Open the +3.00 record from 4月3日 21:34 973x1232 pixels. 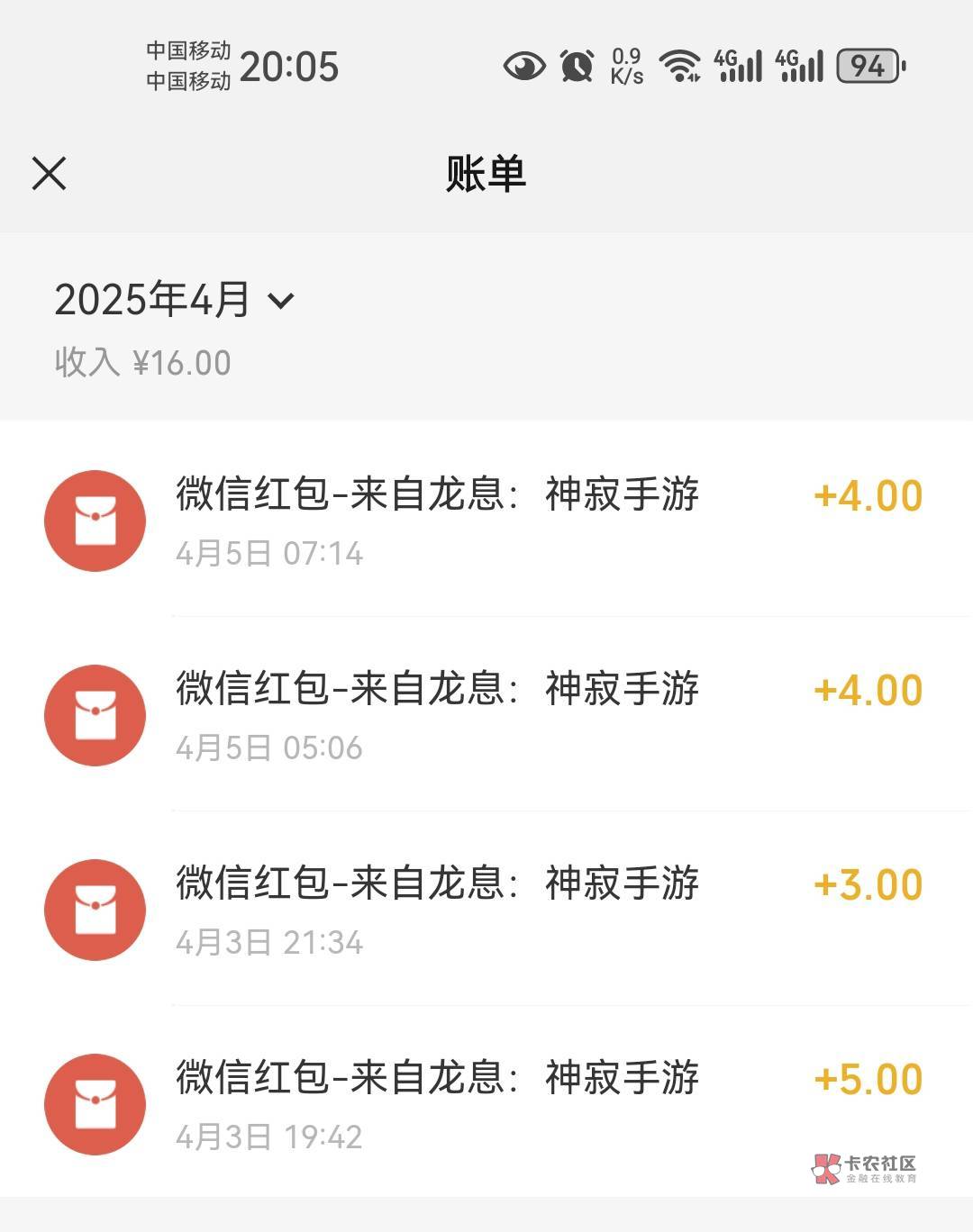[x=486, y=910]
